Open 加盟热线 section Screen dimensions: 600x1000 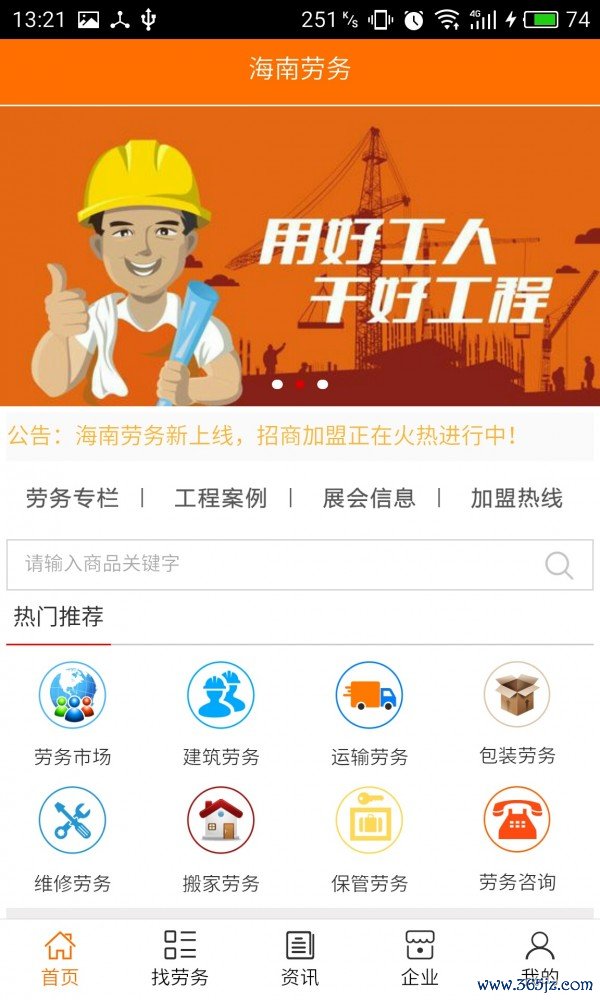(516, 498)
